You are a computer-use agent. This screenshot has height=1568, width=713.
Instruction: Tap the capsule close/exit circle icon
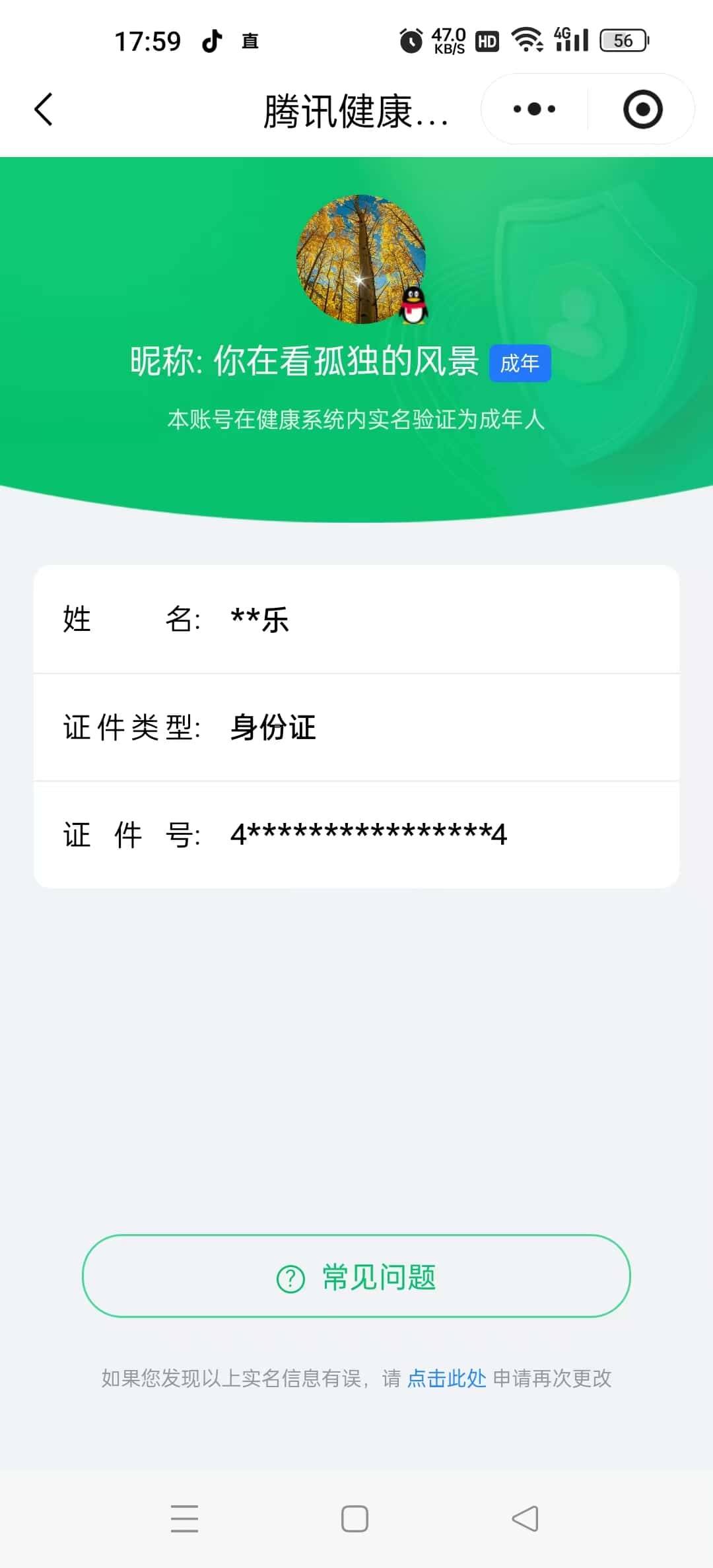(642, 109)
